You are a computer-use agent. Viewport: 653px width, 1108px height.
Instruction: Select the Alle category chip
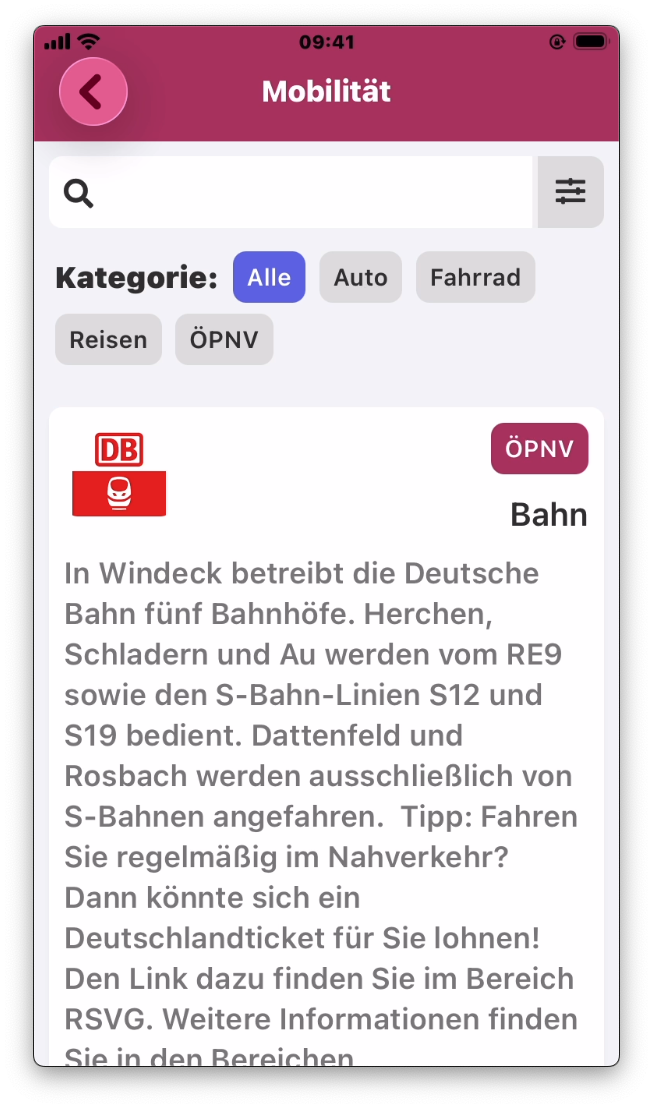(x=269, y=277)
